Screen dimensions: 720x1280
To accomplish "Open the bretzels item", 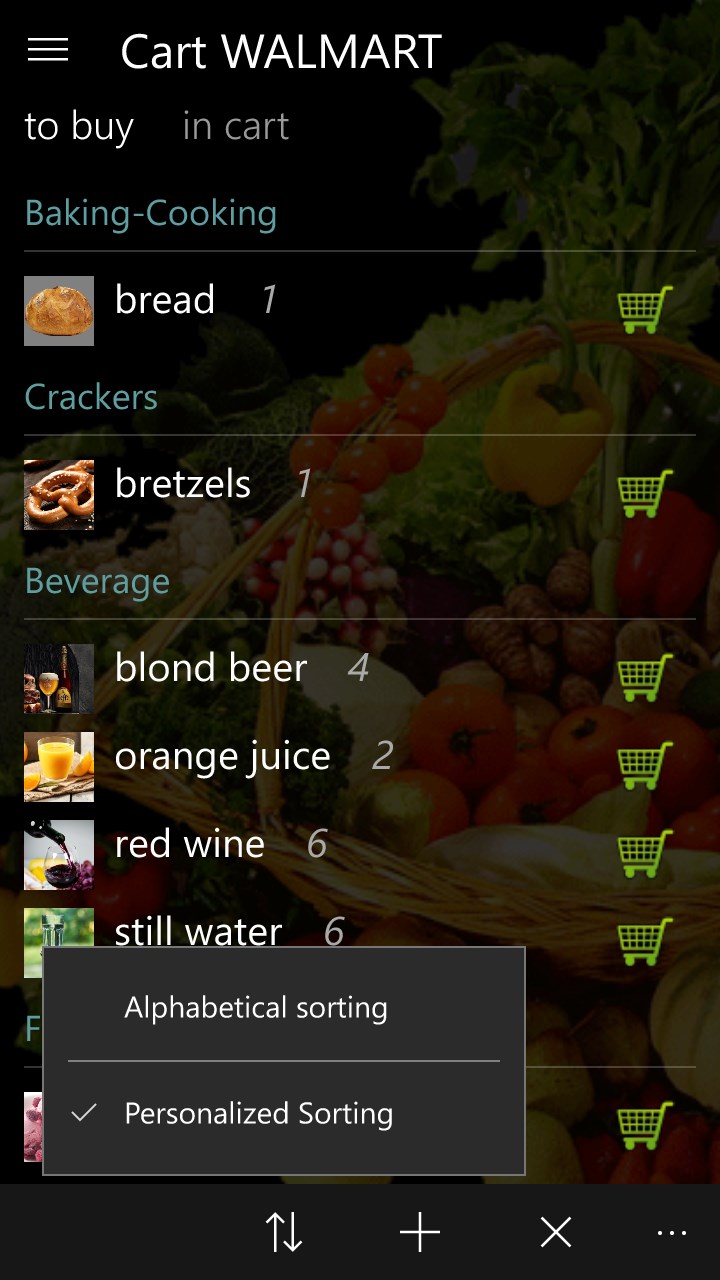I will [x=183, y=485].
